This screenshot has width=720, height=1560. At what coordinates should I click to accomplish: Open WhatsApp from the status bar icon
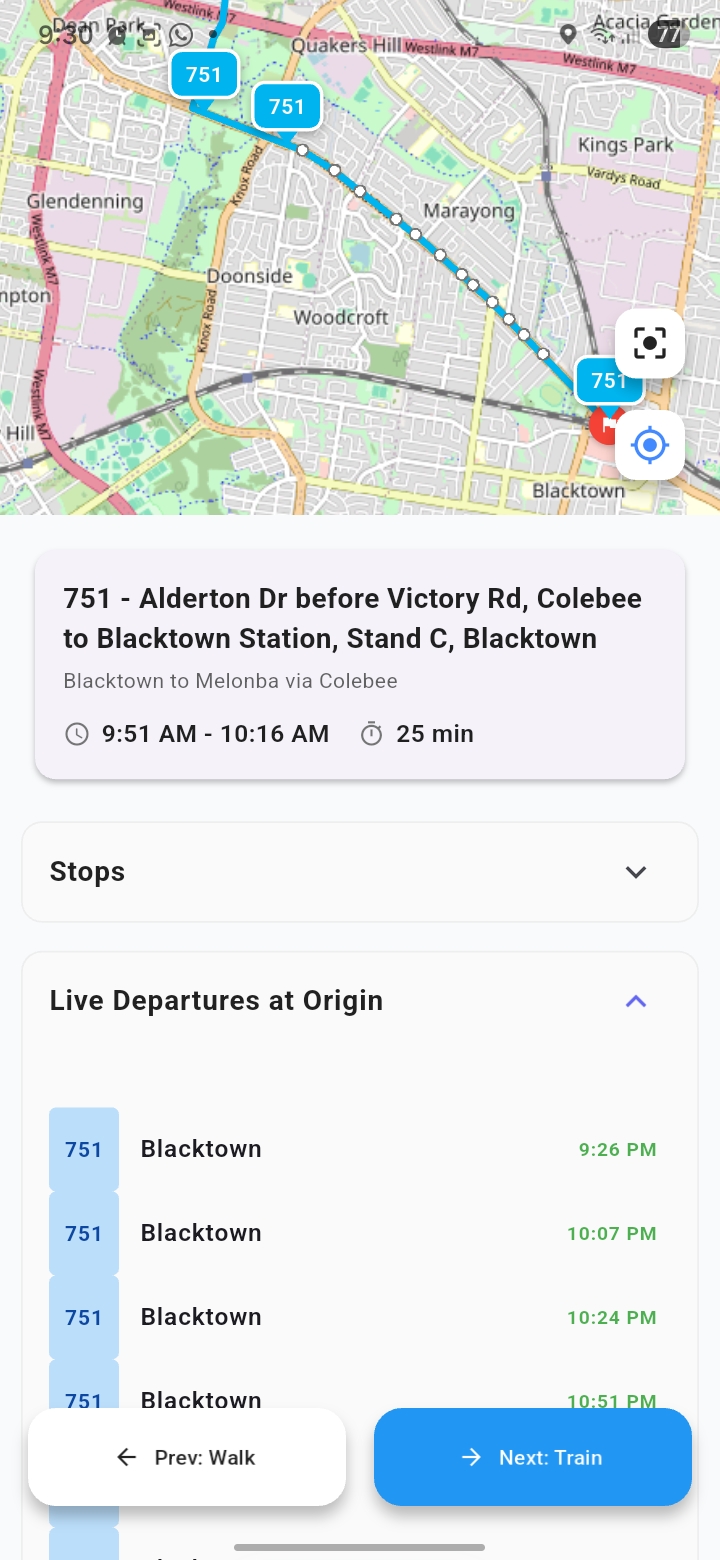(x=180, y=34)
